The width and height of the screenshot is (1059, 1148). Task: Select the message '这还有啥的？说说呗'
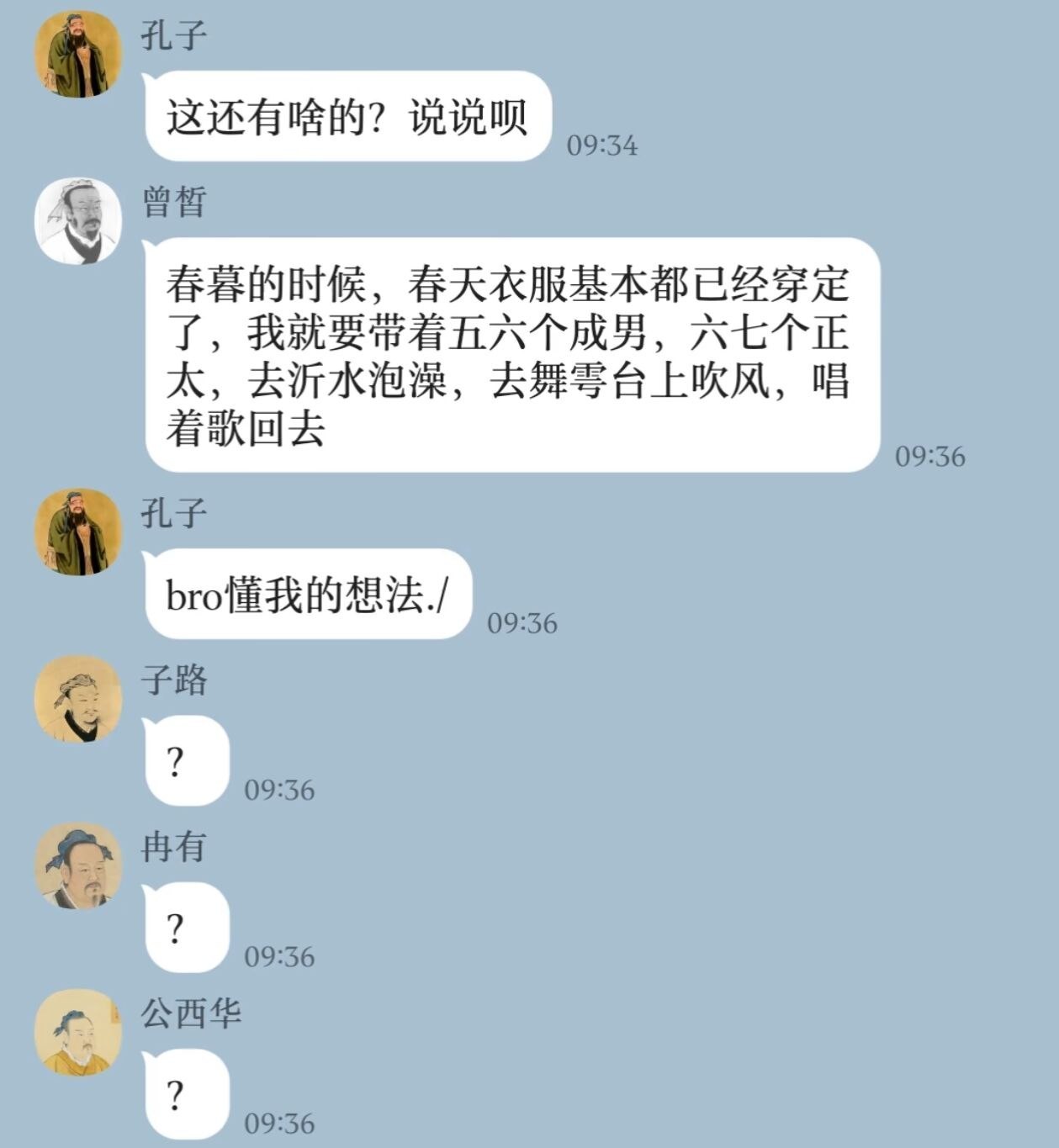tap(345, 118)
